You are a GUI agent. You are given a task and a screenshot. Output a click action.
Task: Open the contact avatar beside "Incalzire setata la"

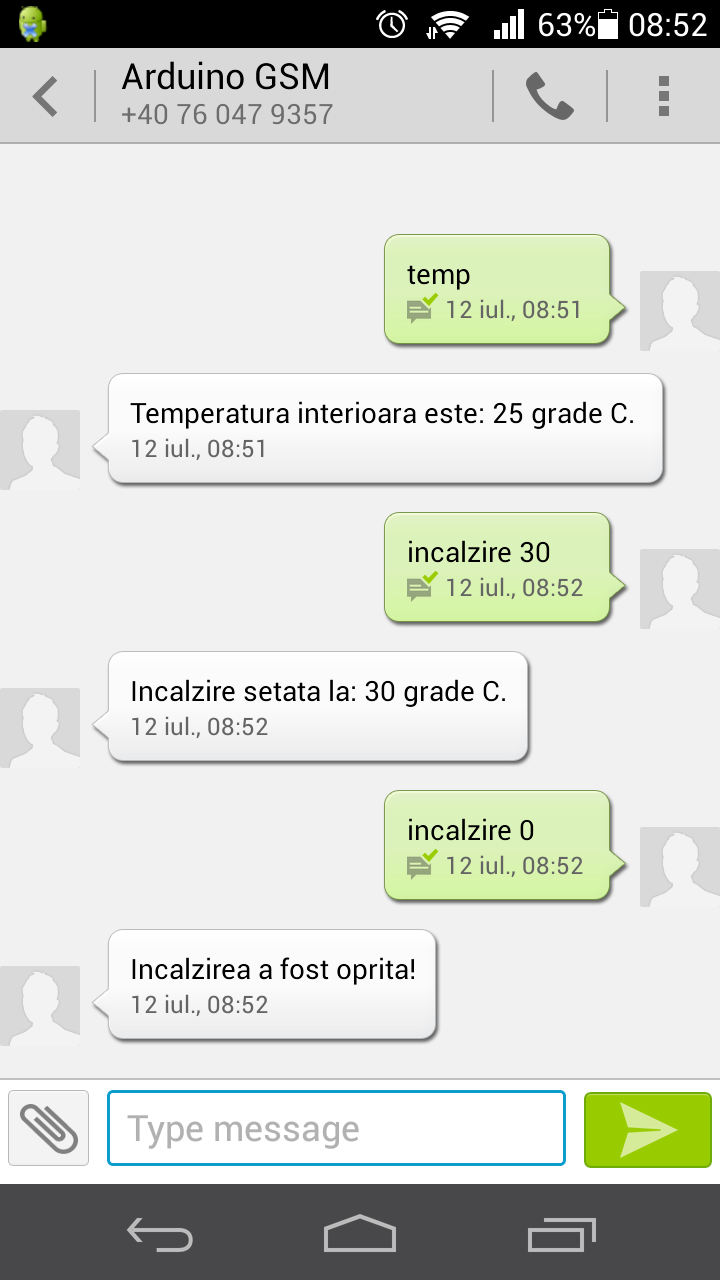click(x=40, y=727)
